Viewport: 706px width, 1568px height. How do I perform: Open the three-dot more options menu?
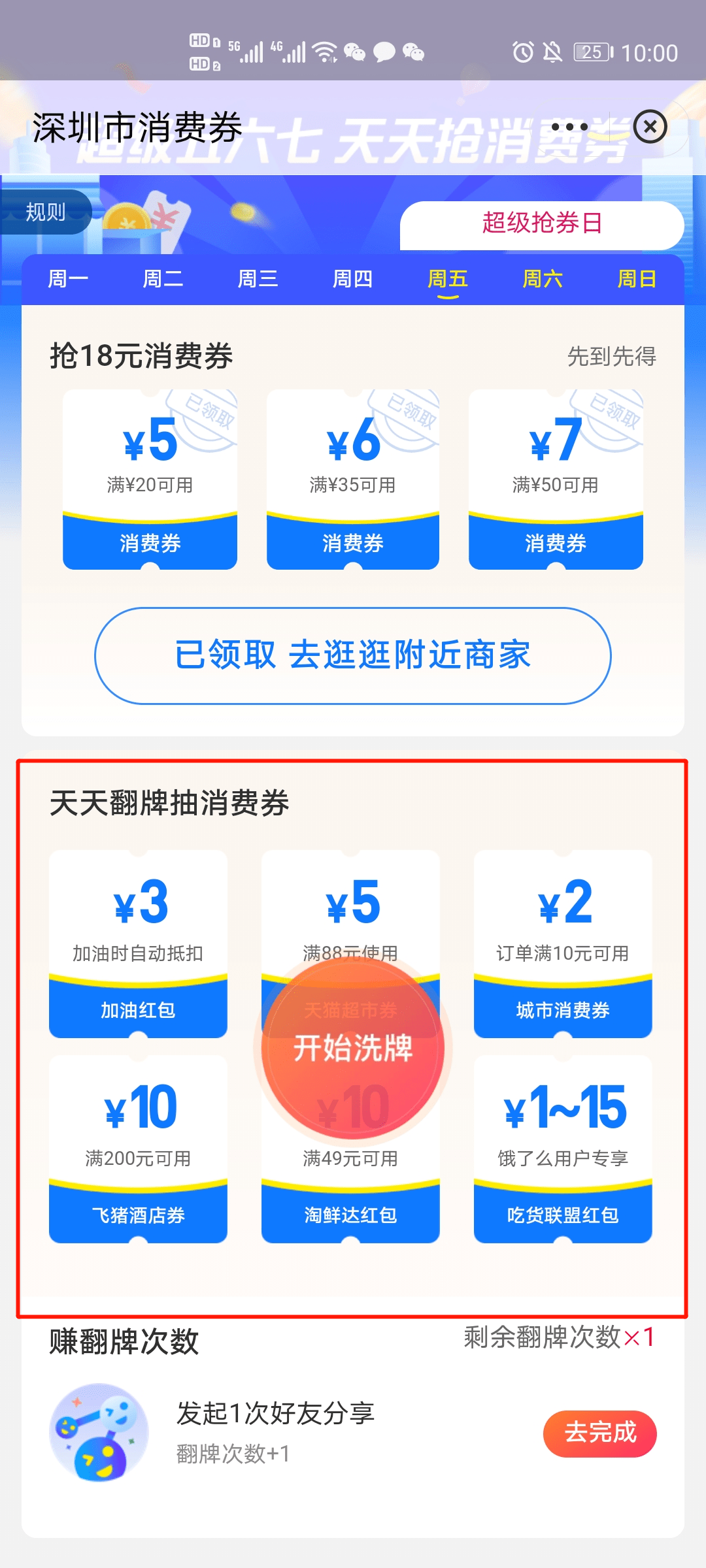(x=569, y=127)
